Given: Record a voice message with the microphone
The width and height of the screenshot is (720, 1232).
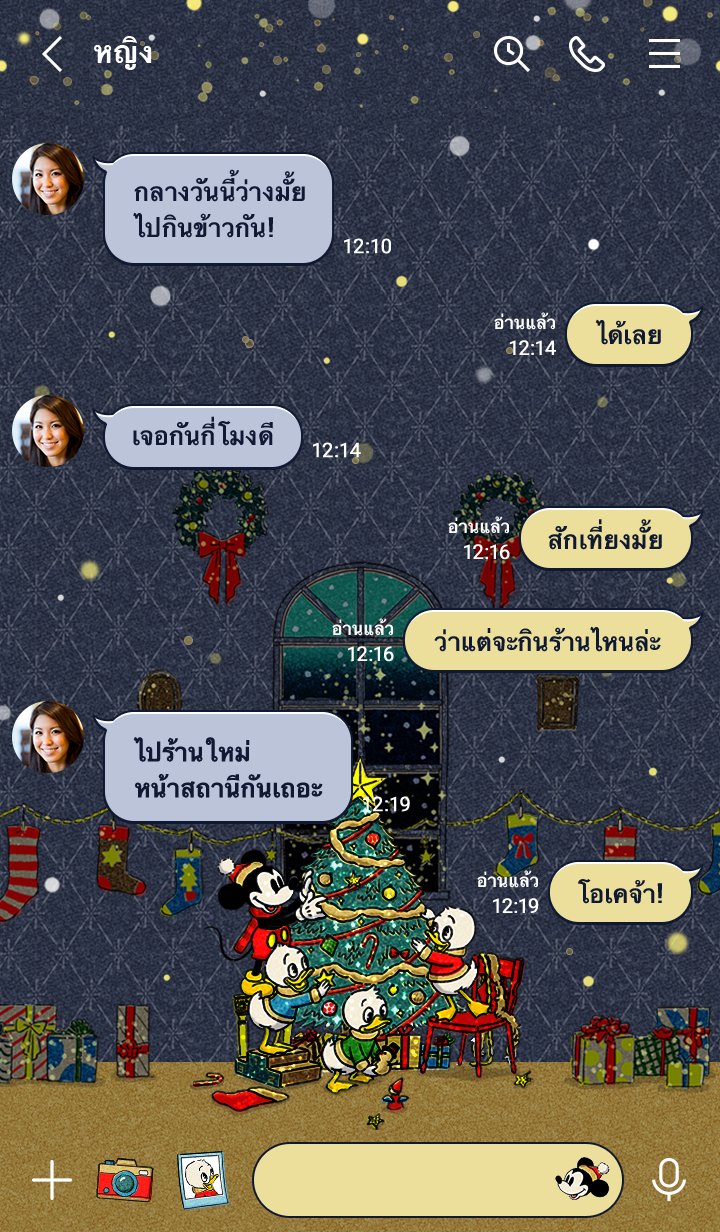Looking at the screenshot, I should [x=668, y=1181].
